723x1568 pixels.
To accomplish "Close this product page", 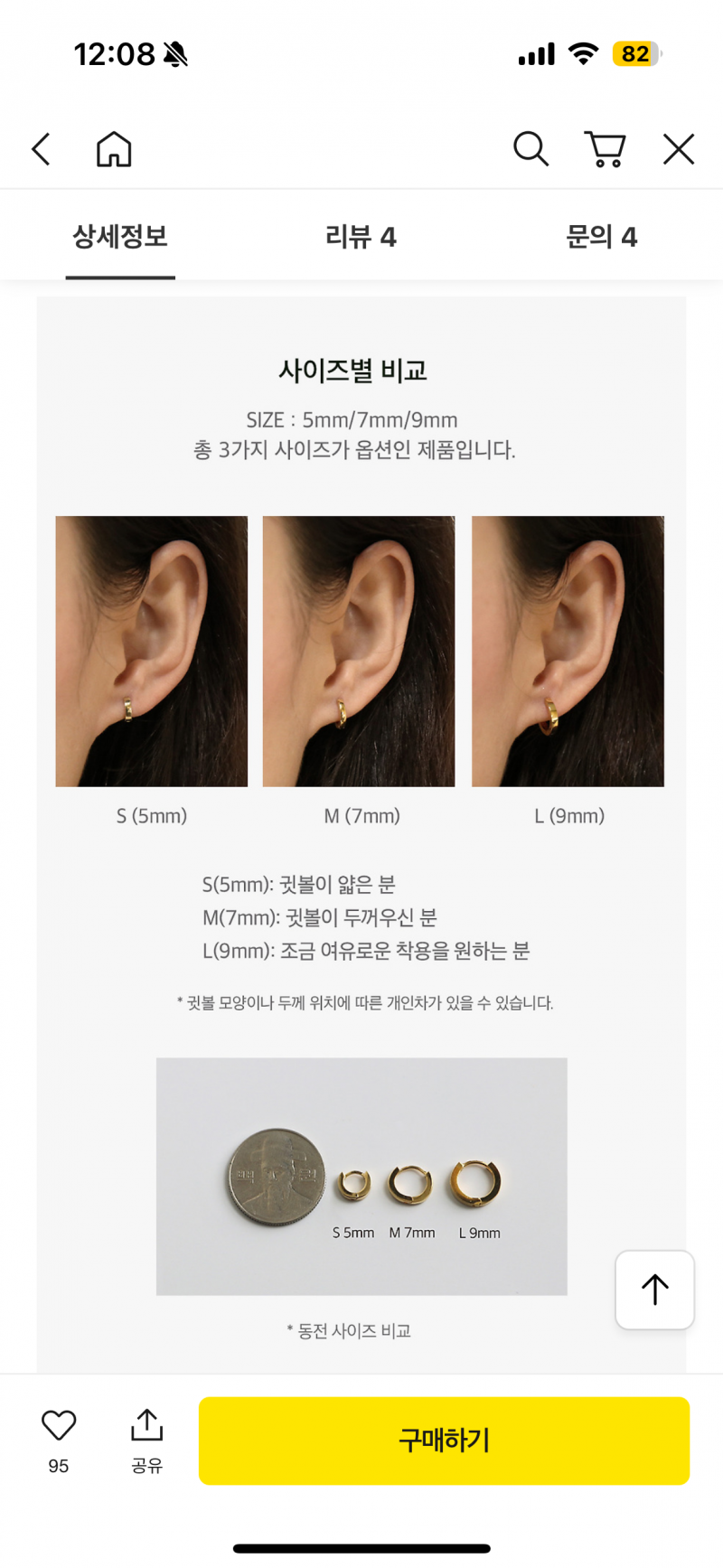I will pos(678,149).
